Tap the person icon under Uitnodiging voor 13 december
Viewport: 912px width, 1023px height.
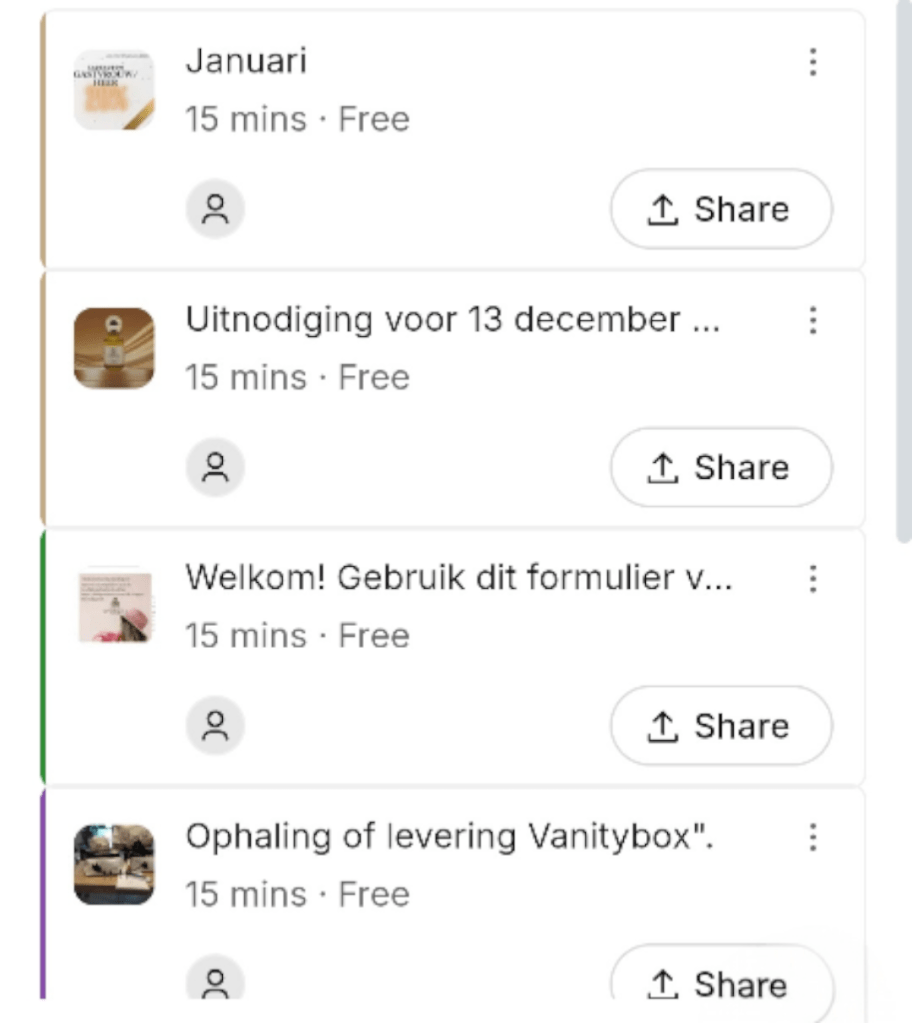(215, 467)
